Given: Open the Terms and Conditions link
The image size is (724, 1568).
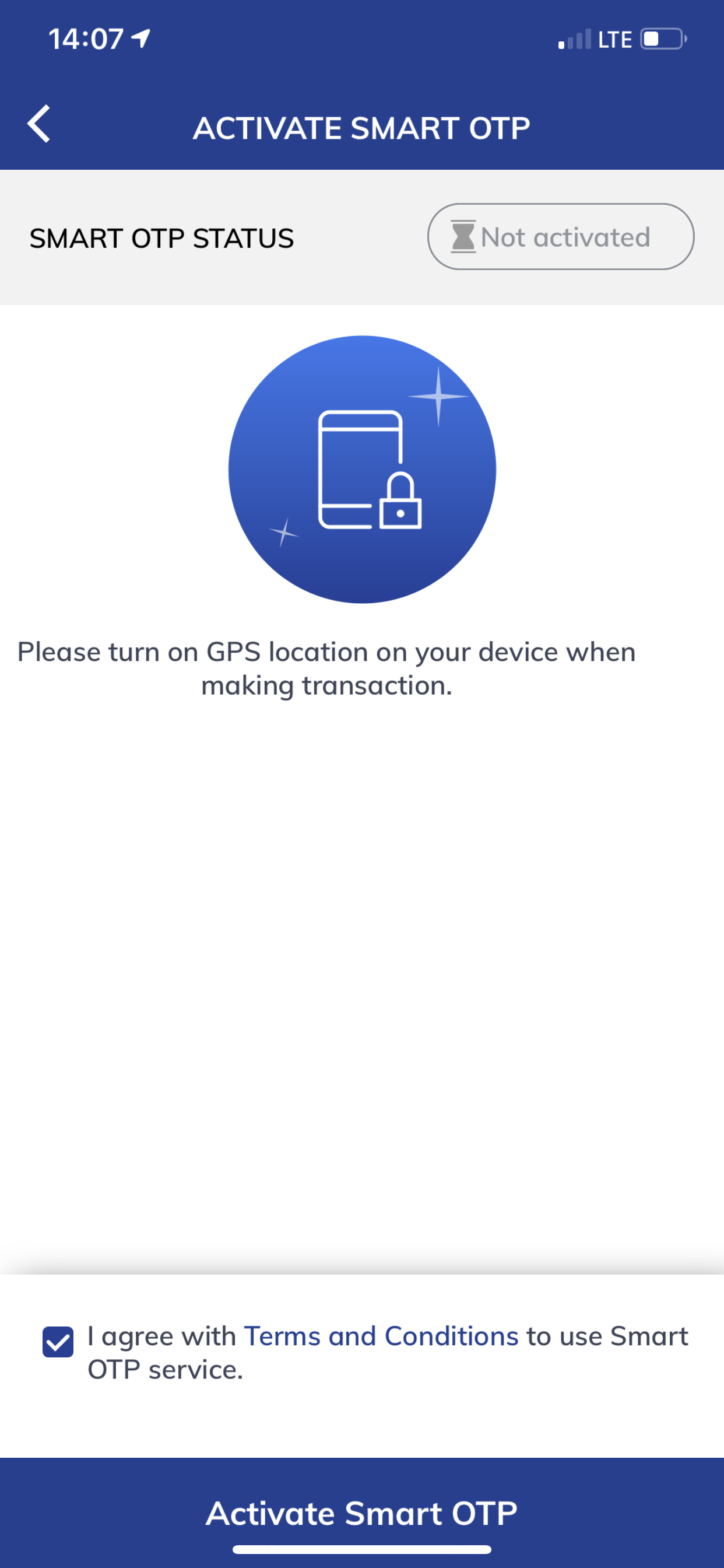Looking at the screenshot, I should pos(381,1336).
